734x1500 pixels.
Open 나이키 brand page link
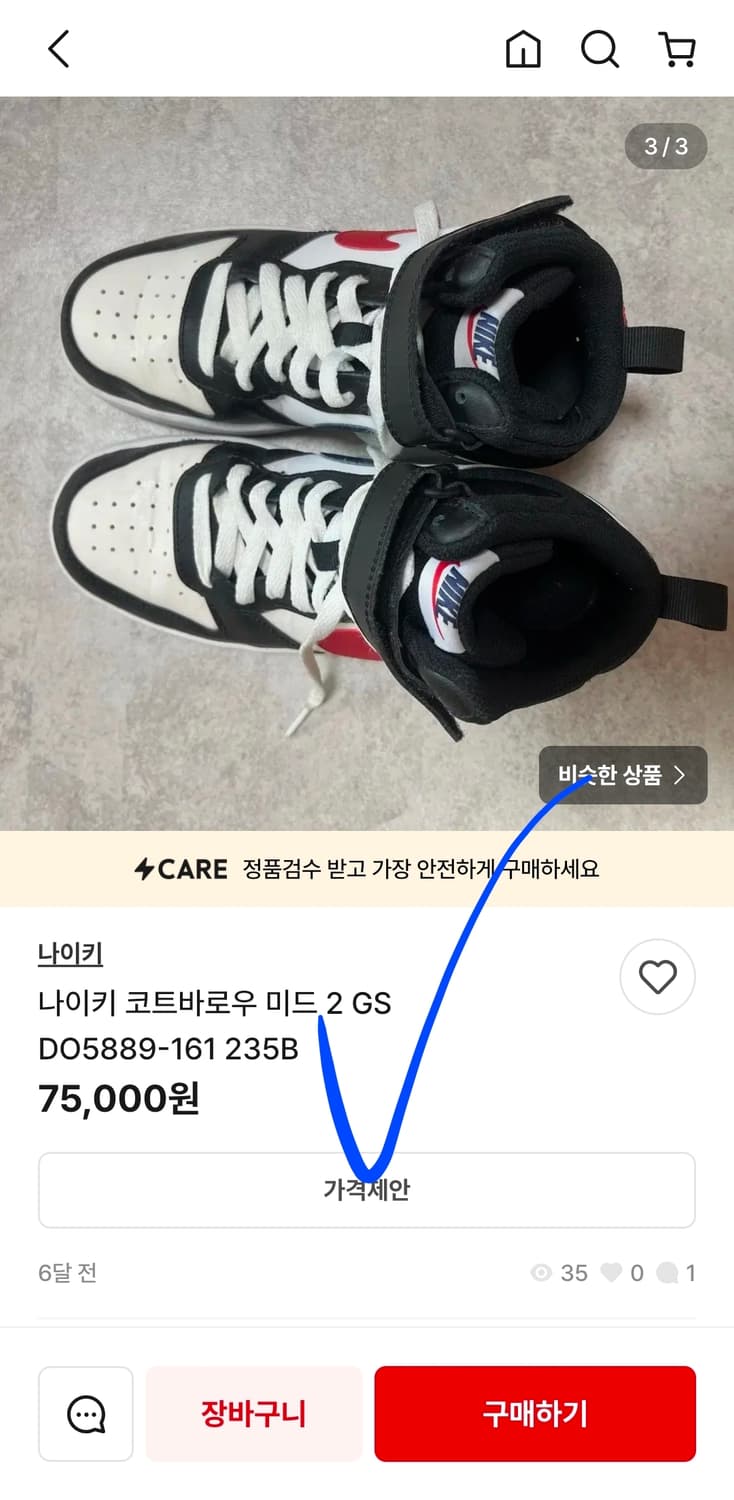70,955
